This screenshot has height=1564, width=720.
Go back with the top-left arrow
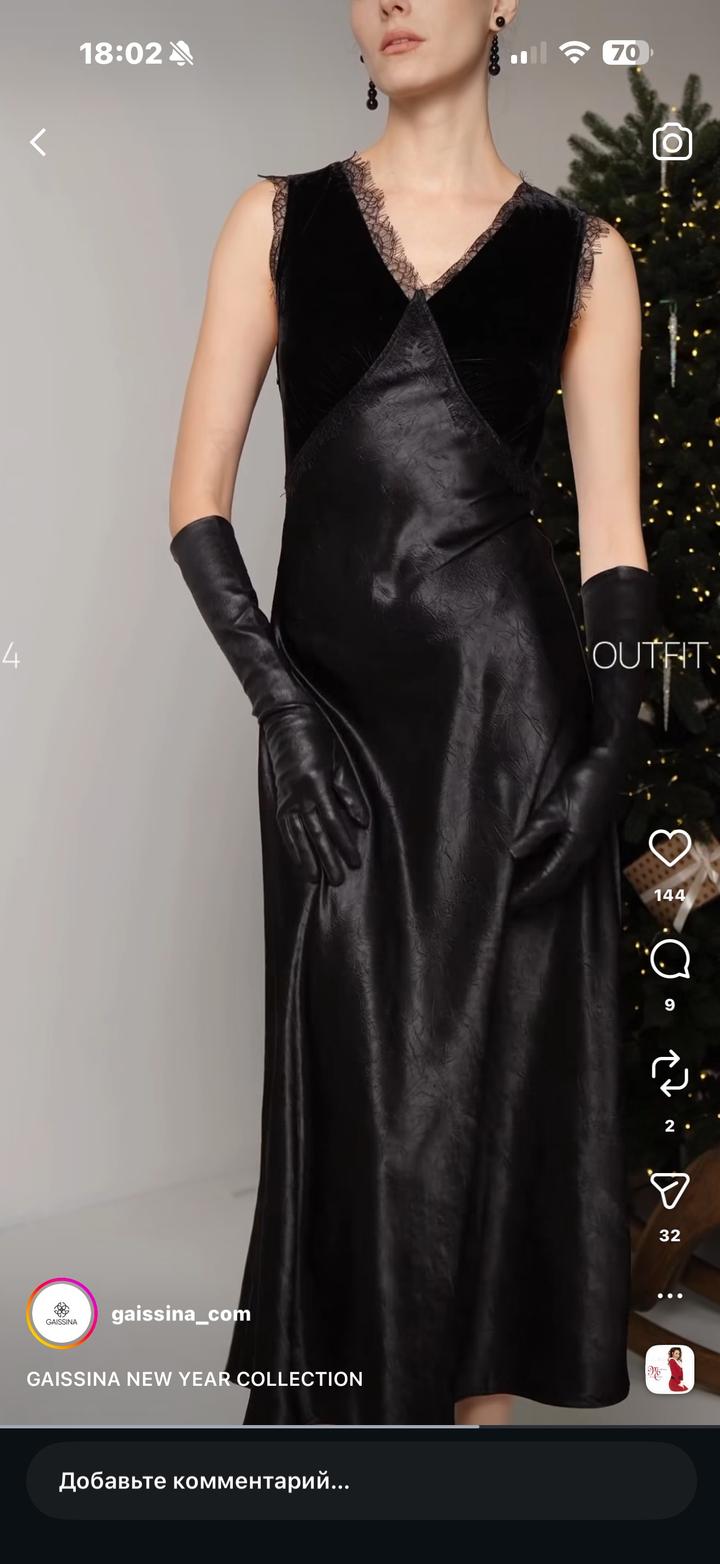pos(38,143)
